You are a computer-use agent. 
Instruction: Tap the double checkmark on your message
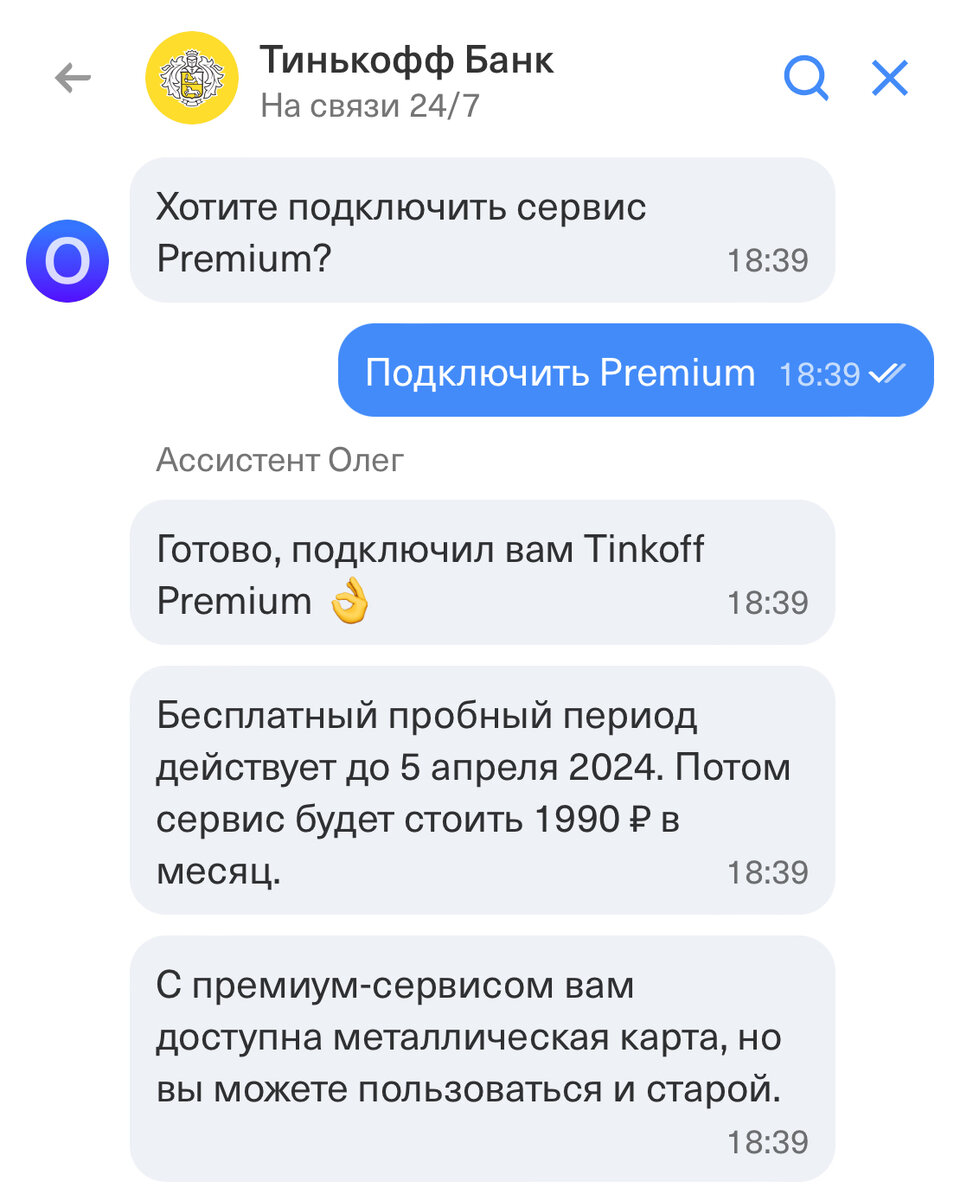tap(887, 372)
